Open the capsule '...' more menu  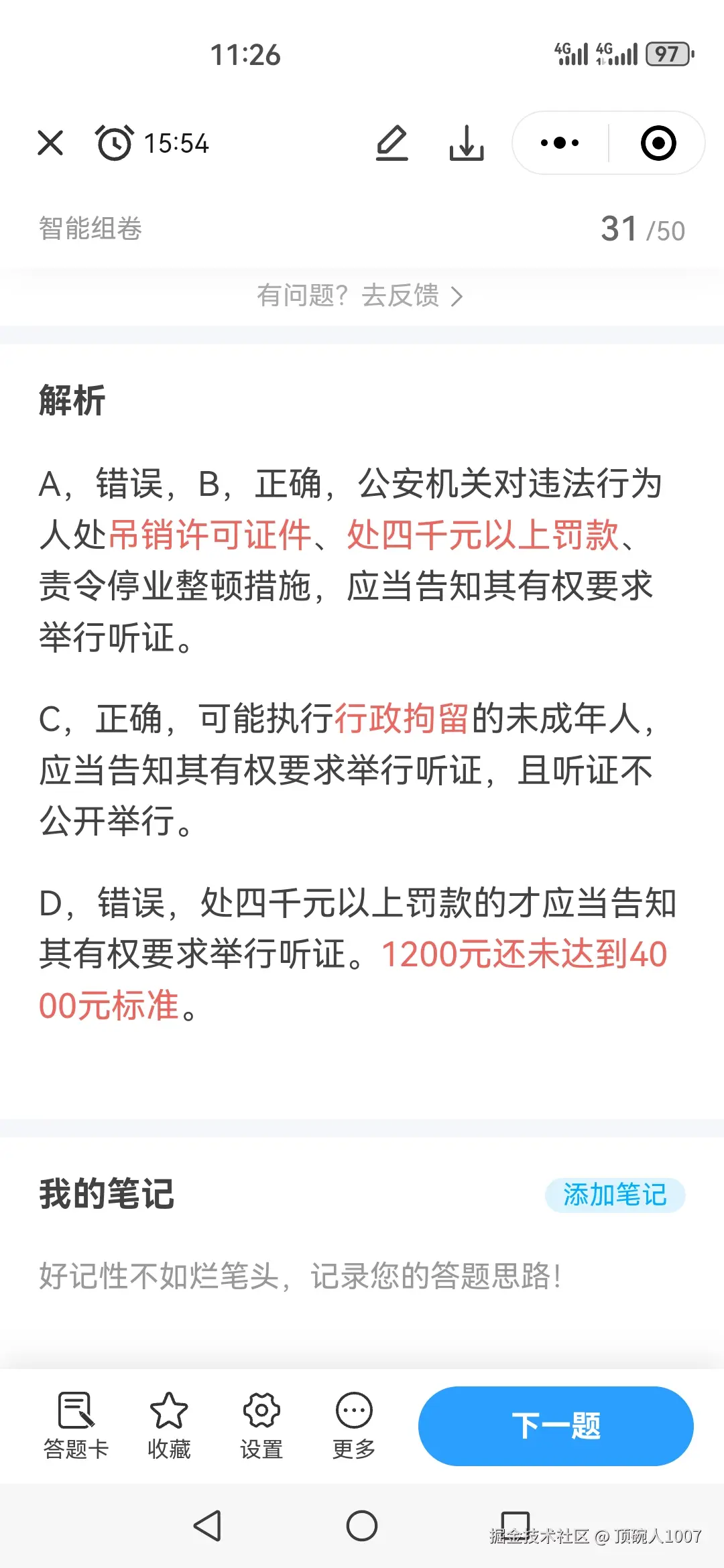[x=558, y=143]
